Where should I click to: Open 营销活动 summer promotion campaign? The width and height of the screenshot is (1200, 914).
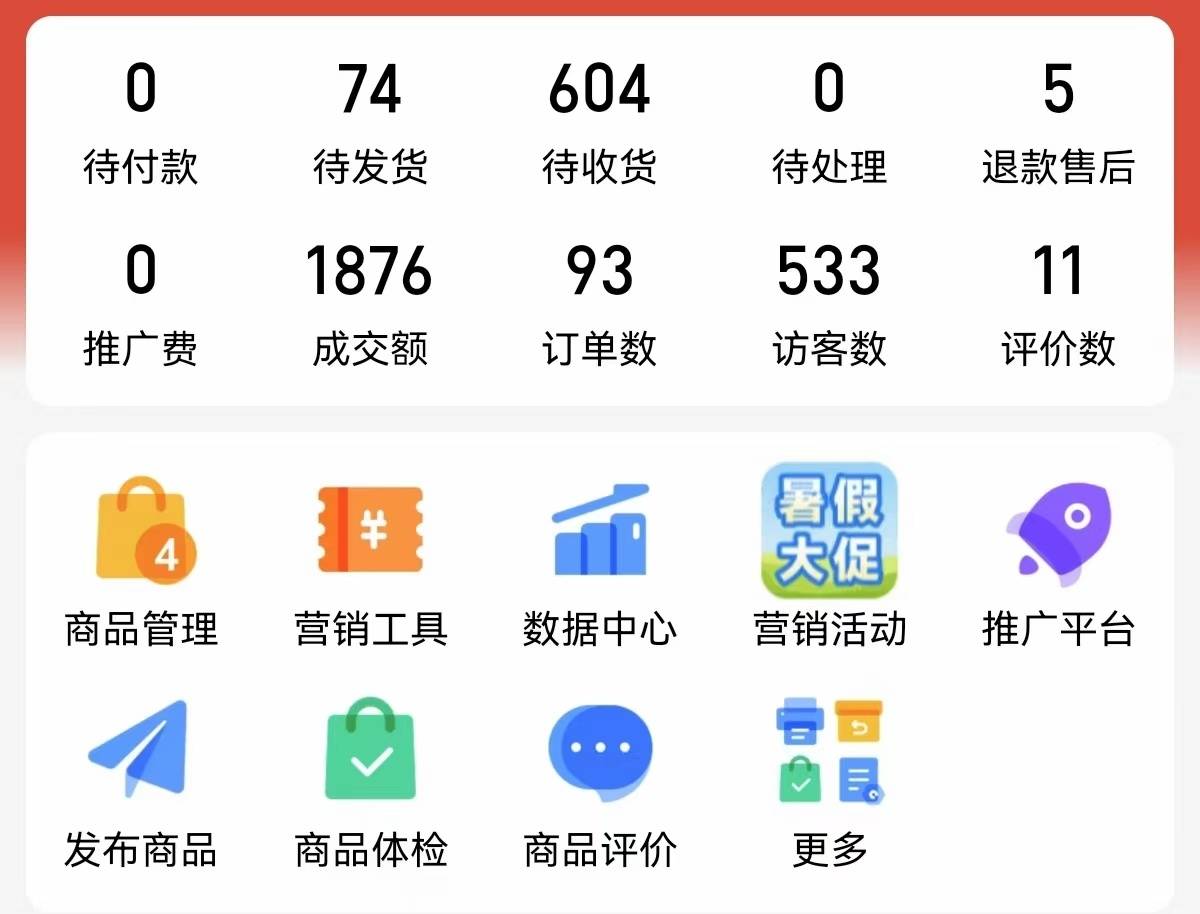[x=829, y=560]
